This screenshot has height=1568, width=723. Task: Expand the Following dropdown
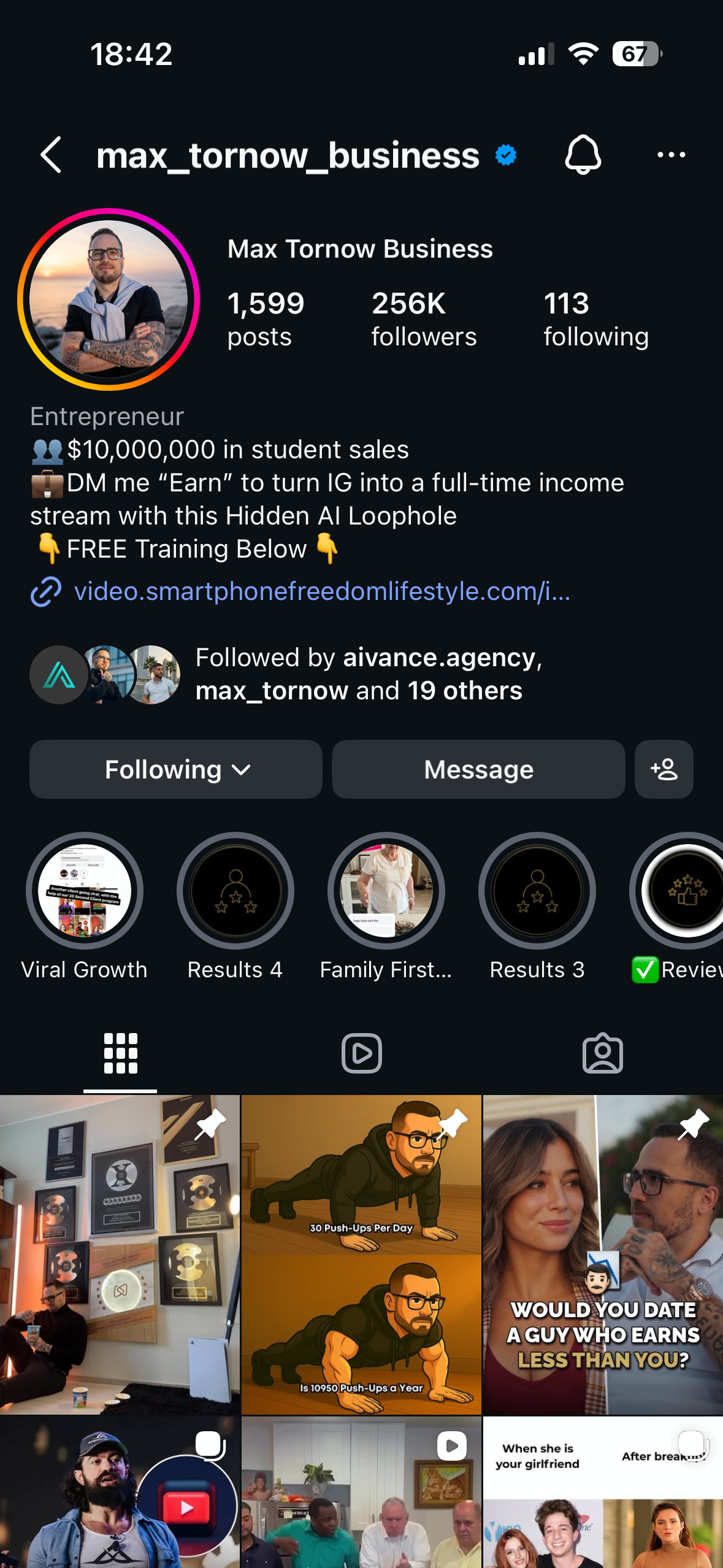pyautogui.click(x=176, y=769)
